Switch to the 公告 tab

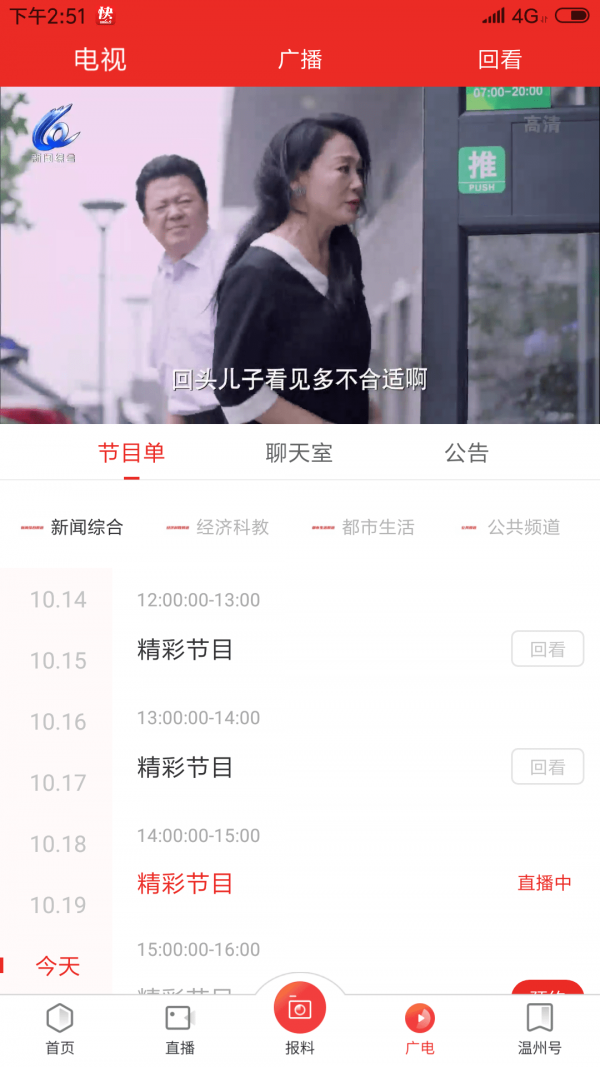466,453
